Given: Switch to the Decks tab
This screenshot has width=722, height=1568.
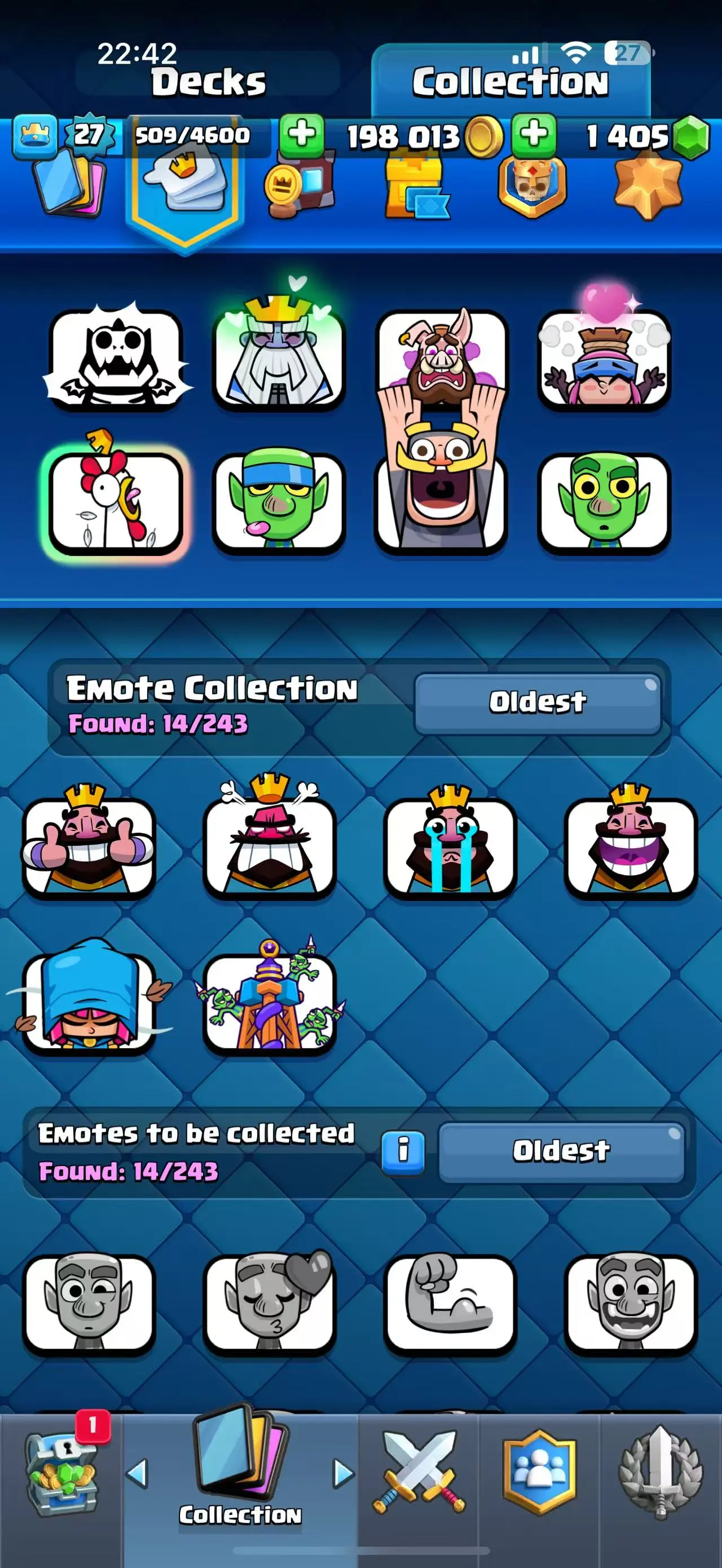Looking at the screenshot, I should click(208, 82).
